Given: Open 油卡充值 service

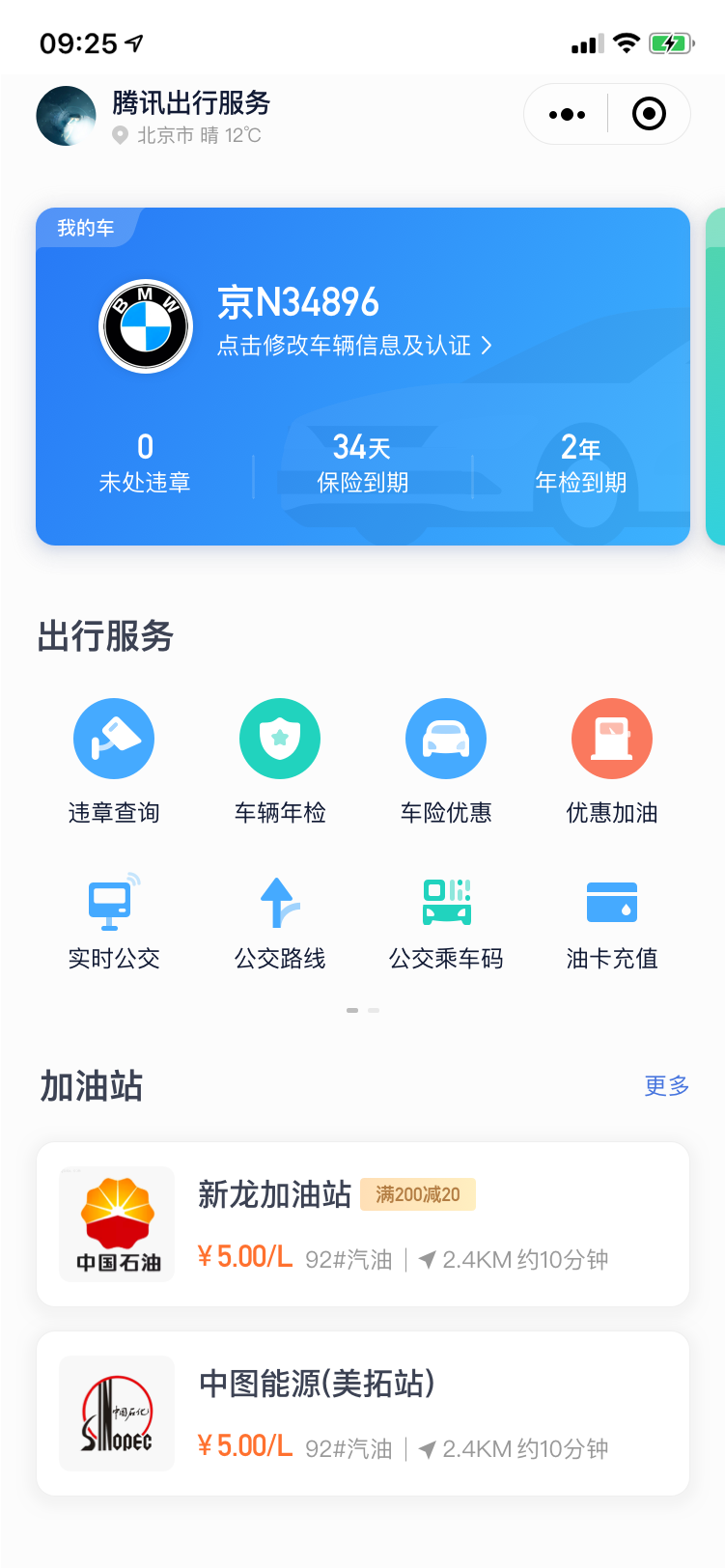Looking at the screenshot, I should pos(612,920).
